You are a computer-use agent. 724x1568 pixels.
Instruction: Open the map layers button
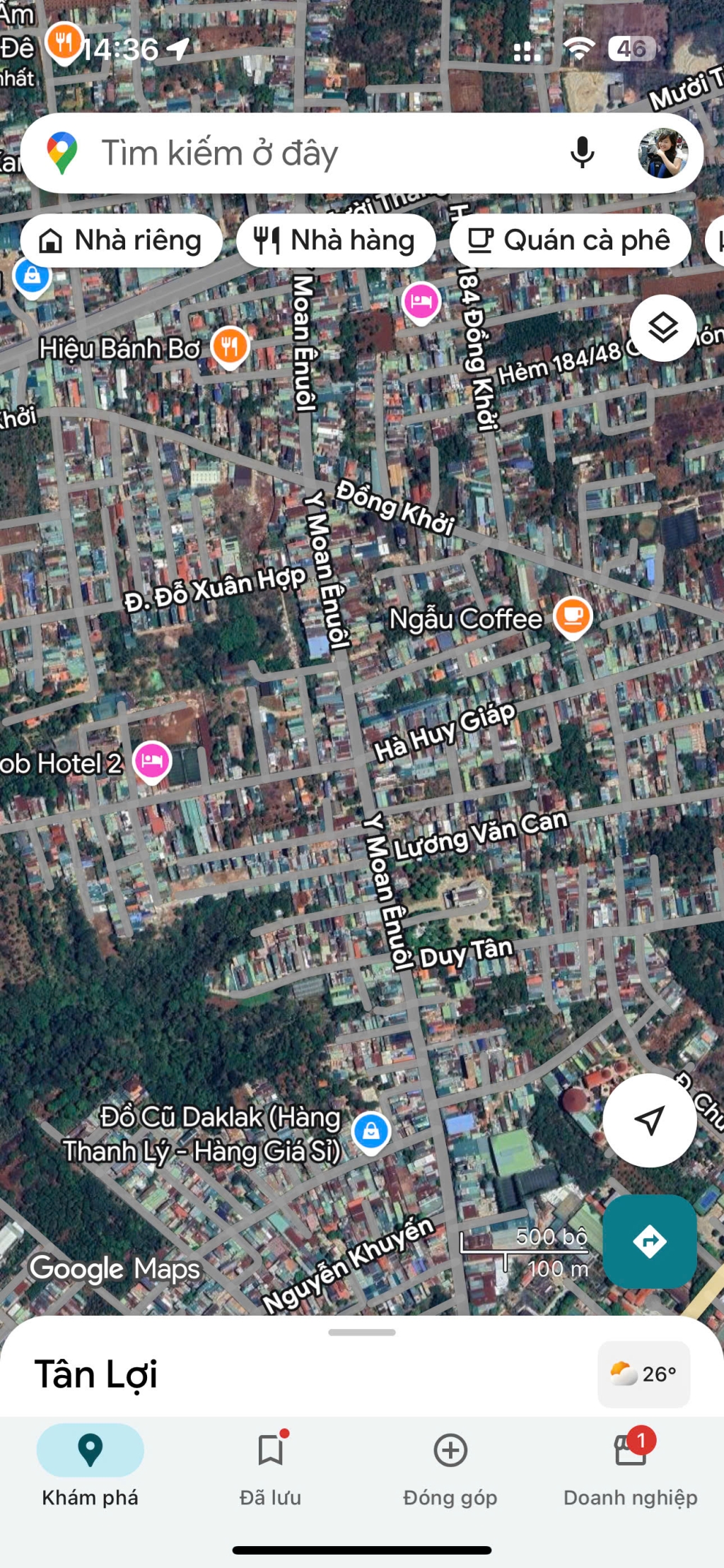pyautogui.click(x=662, y=328)
